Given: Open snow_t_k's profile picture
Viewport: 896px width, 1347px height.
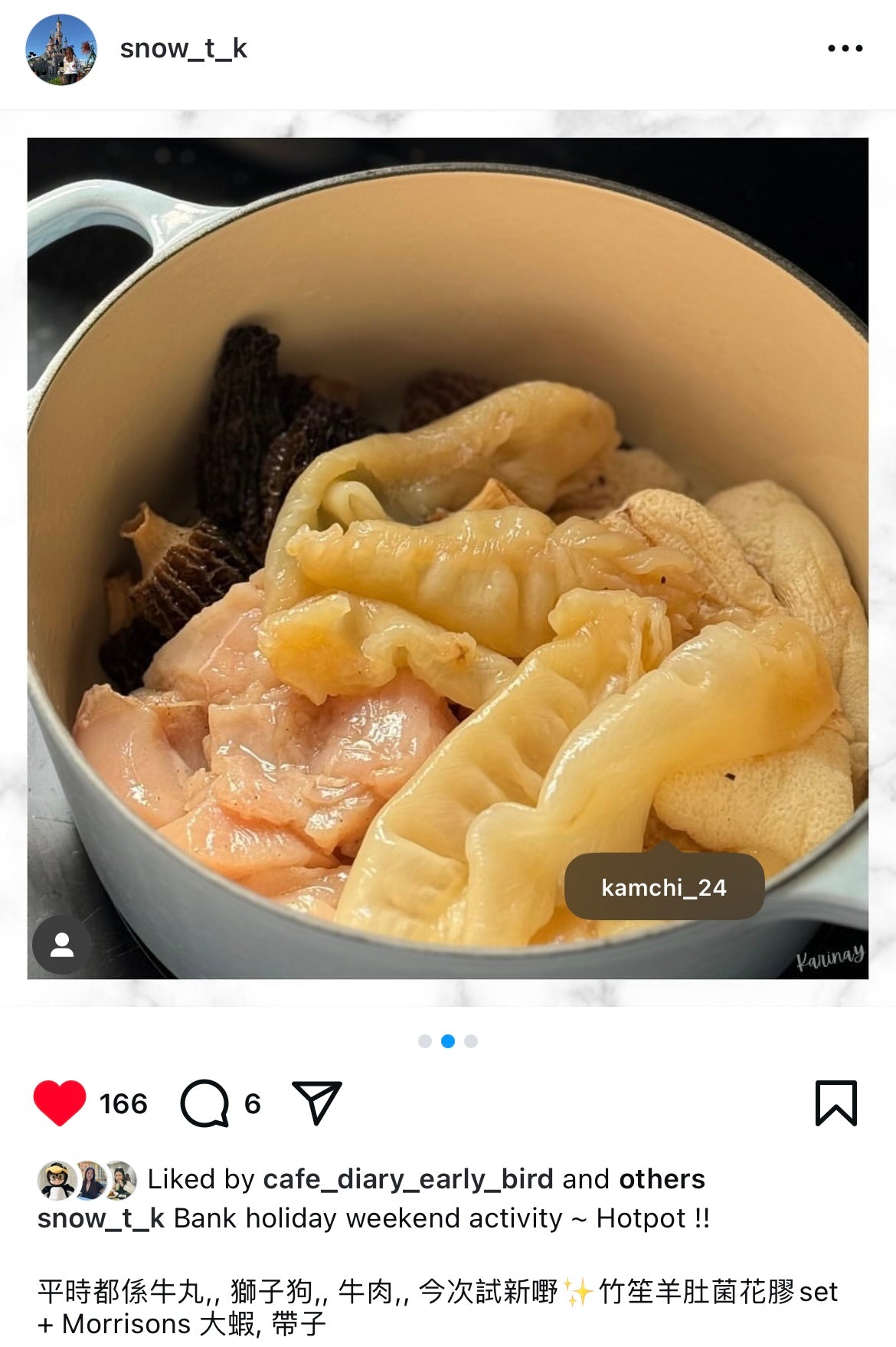Looking at the screenshot, I should pyautogui.click(x=61, y=50).
